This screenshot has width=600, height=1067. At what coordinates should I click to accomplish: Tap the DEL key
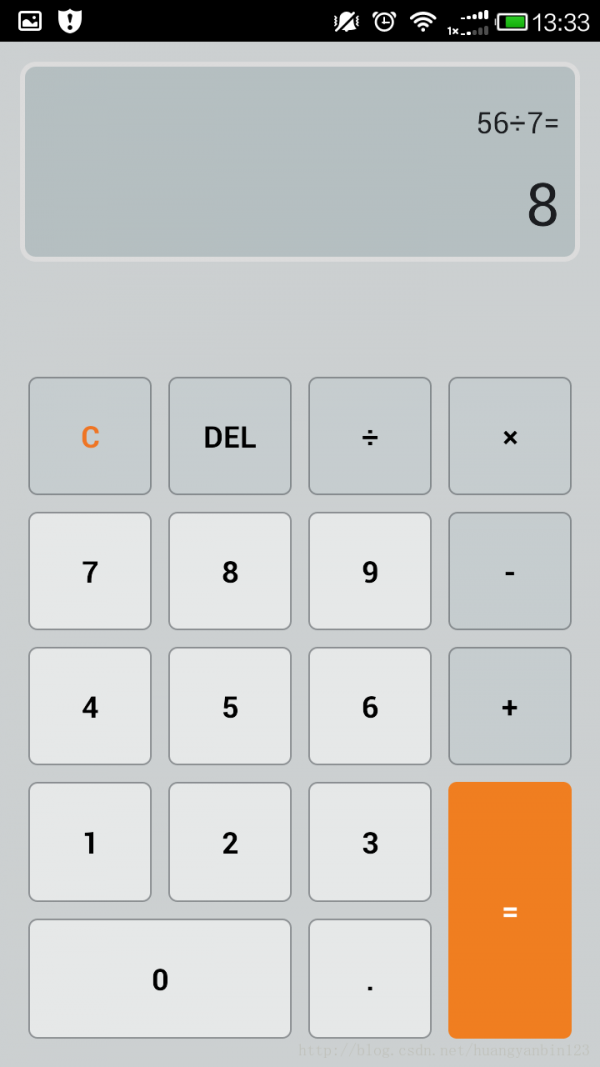pyautogui.click(x=230, y=436)
